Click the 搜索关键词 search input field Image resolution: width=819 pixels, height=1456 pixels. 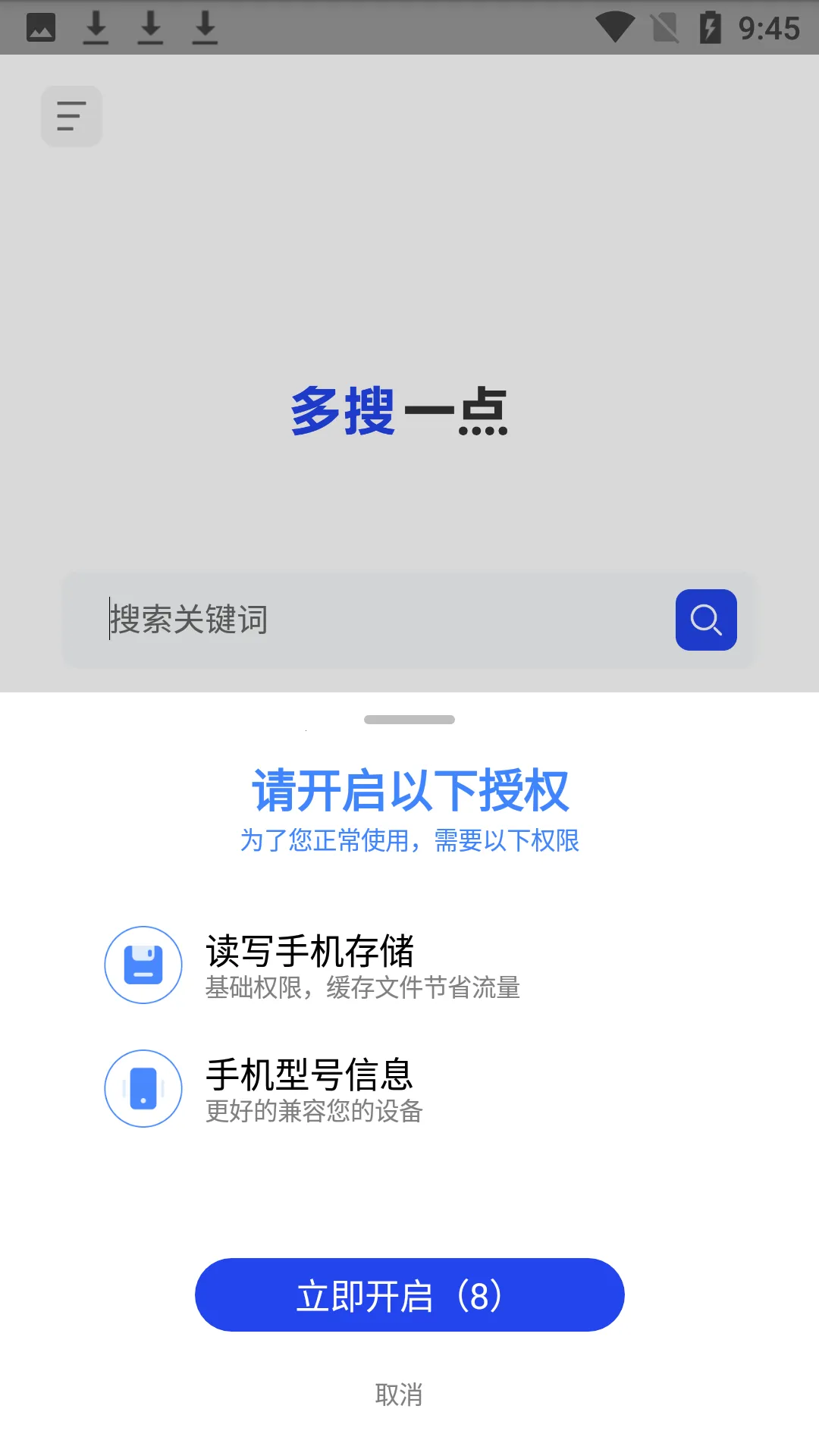coord(303,619)
